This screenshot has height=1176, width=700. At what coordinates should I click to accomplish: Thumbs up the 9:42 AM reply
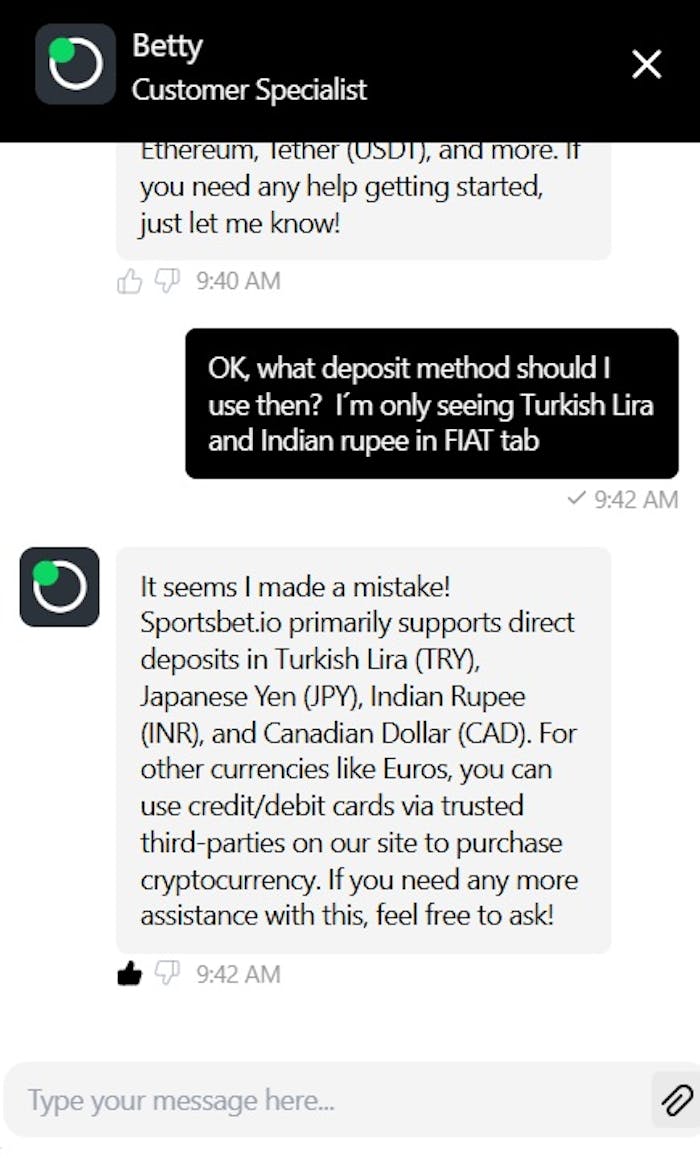[x=129, y=973]
